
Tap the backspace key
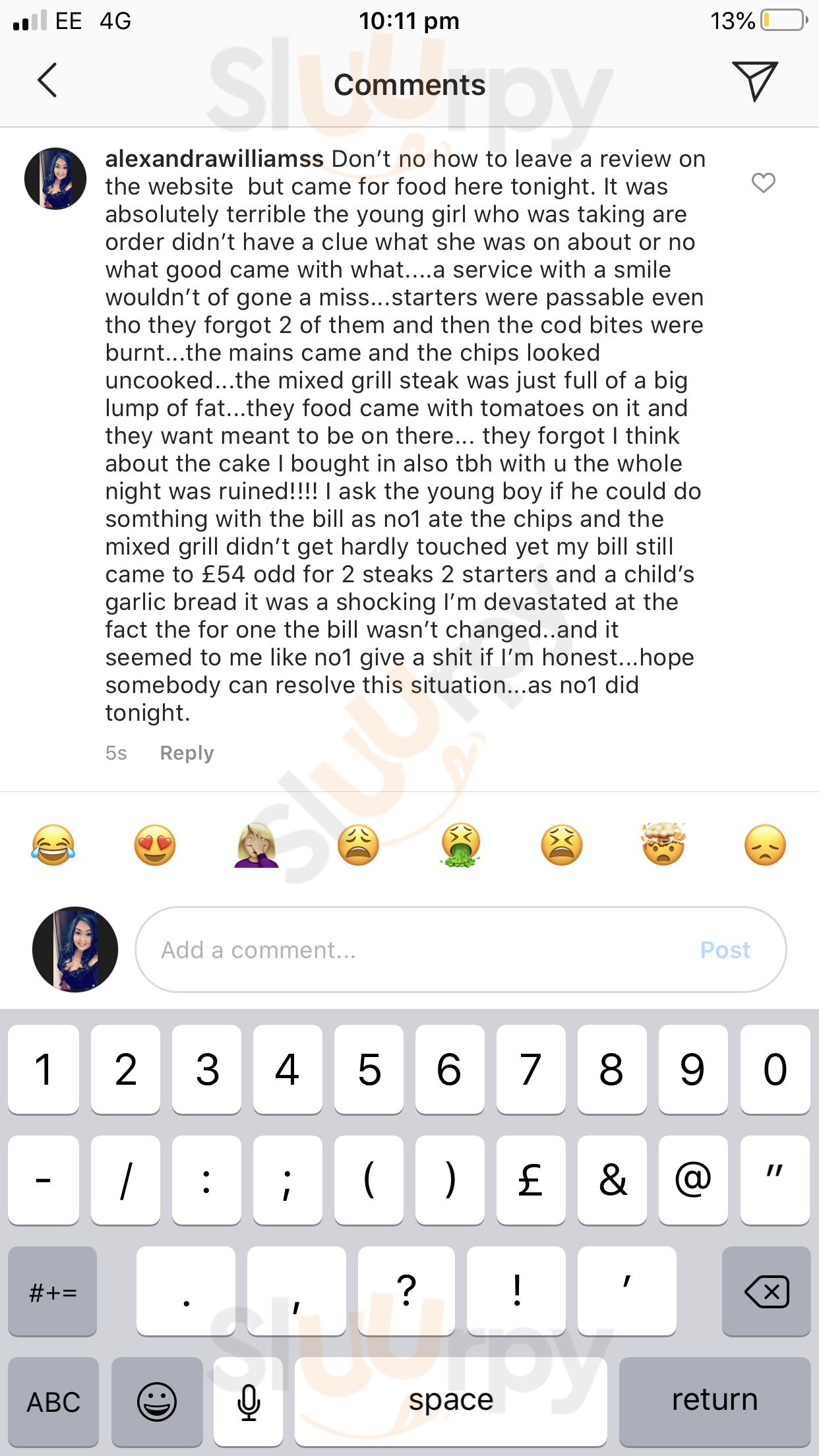click(x=766, y=1290)
